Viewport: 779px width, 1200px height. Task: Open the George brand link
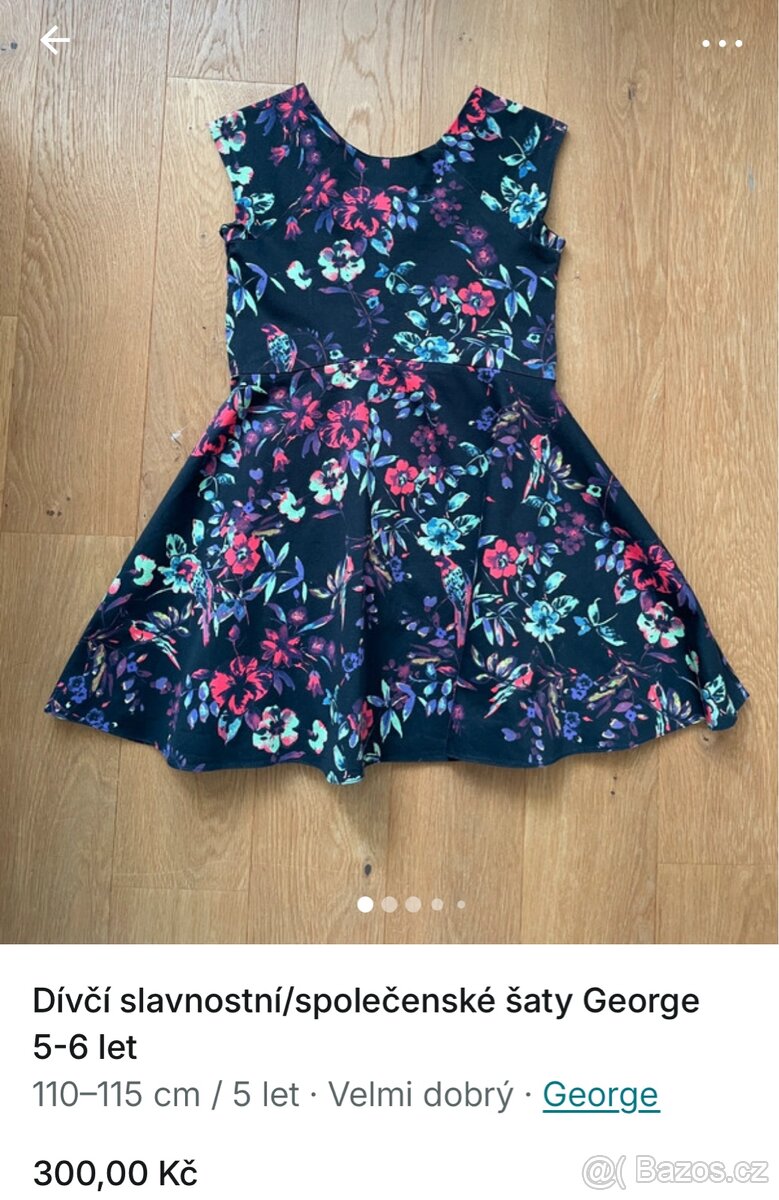[600, 1095]
